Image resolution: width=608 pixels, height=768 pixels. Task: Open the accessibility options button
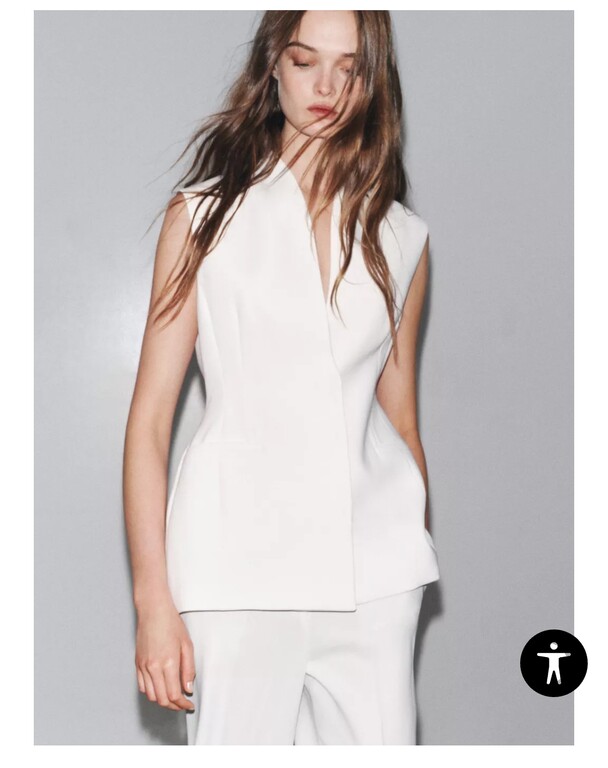[553, 663]
